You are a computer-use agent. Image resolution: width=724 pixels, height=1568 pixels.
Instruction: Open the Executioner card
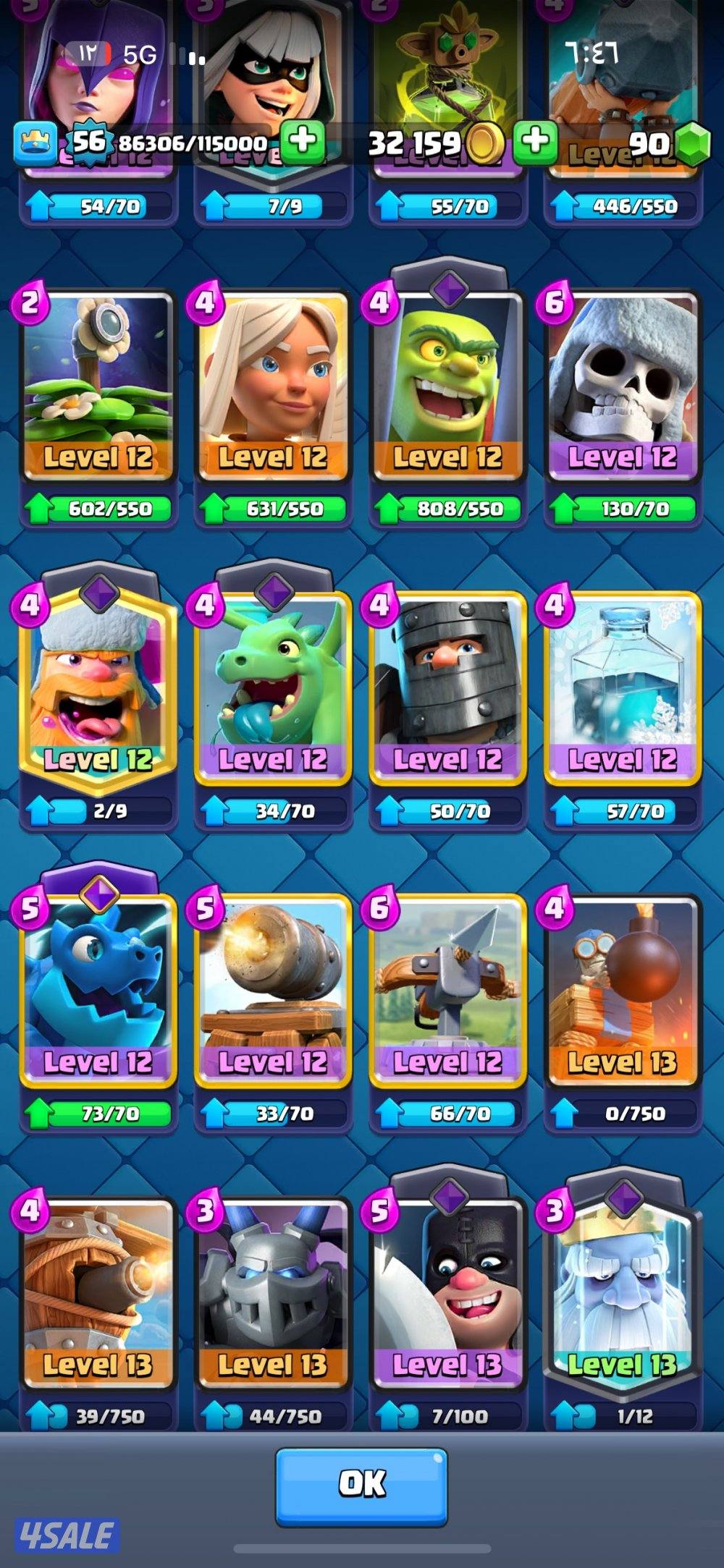(x=447, y=1292)
